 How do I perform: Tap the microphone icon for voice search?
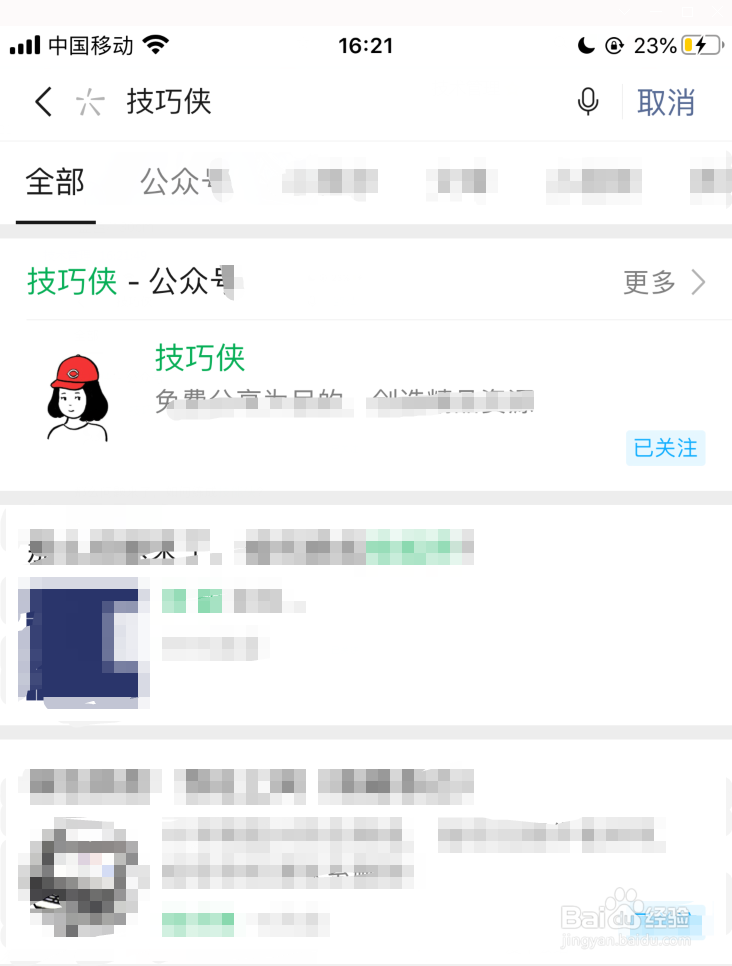pos(588,102)
